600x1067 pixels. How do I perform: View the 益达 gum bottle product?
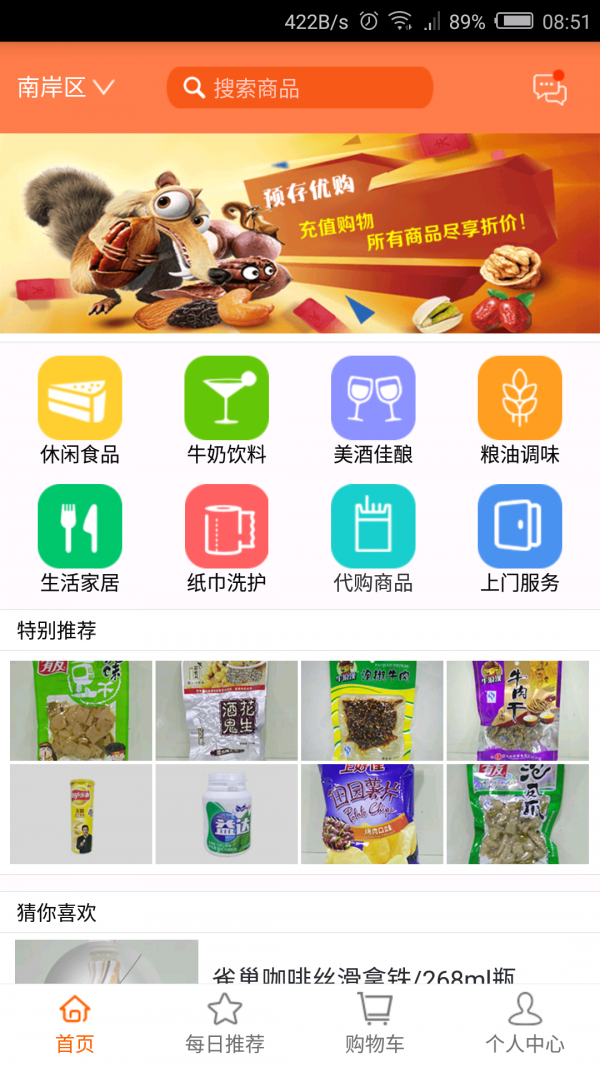(x=227, y=814)
